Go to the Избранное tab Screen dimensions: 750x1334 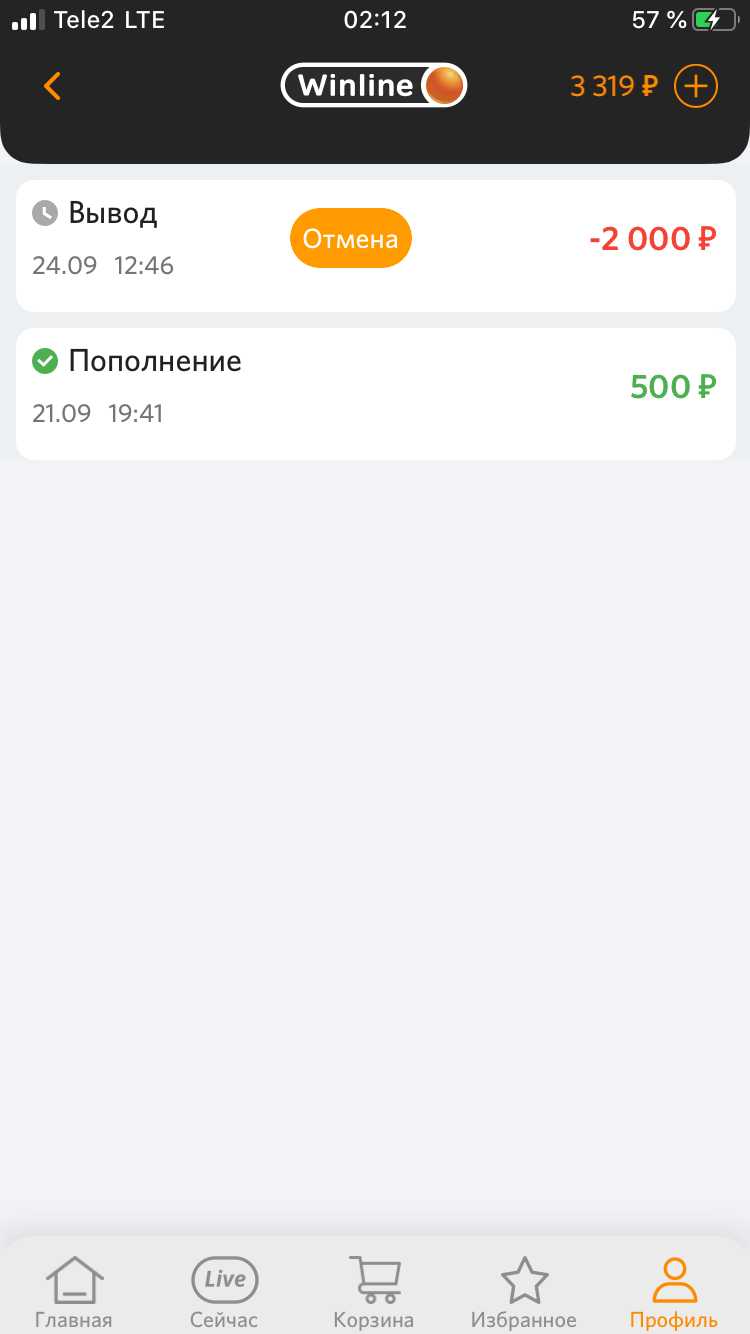524,1293
